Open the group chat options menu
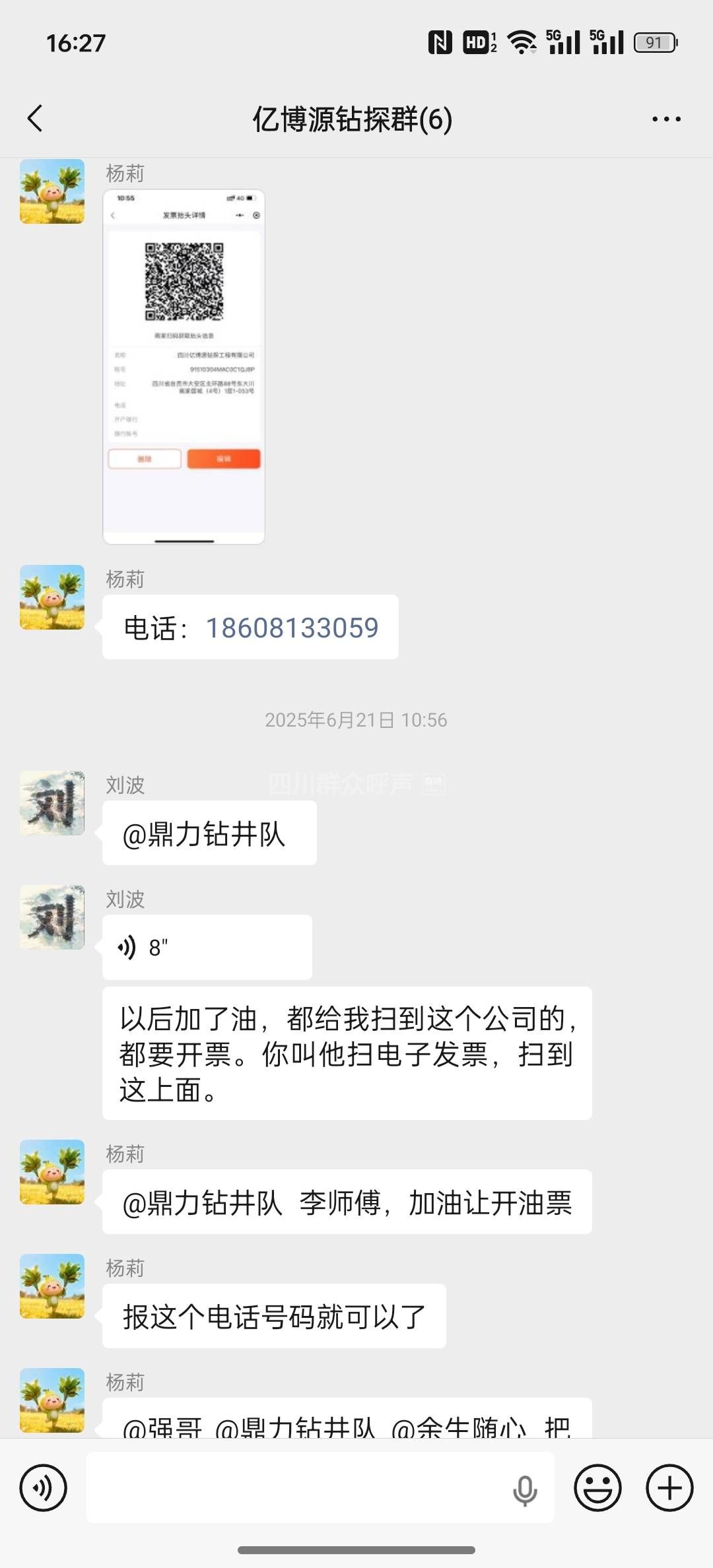 pos(665,119)
